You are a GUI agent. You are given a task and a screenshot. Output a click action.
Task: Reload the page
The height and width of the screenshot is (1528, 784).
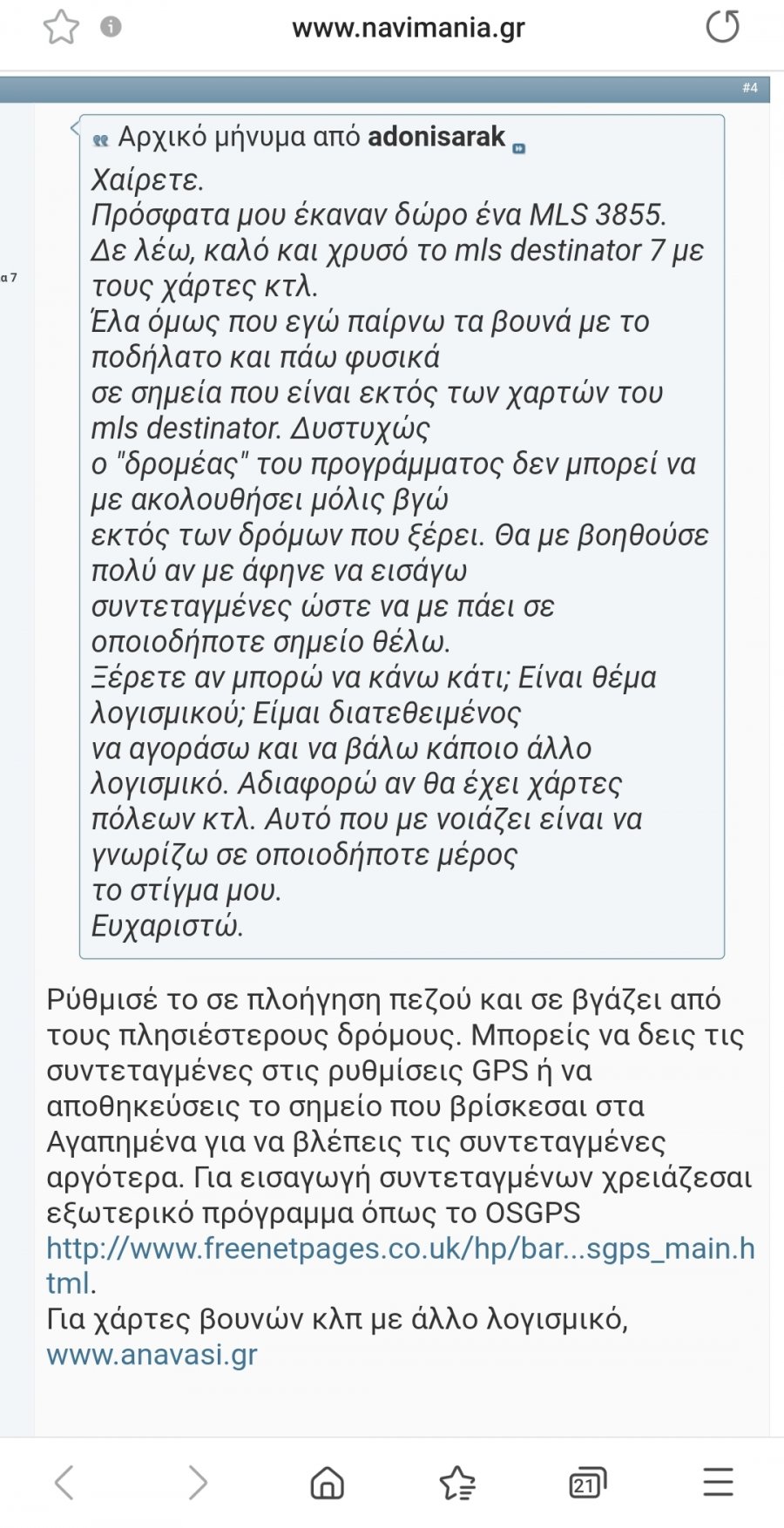pos(722,26)
